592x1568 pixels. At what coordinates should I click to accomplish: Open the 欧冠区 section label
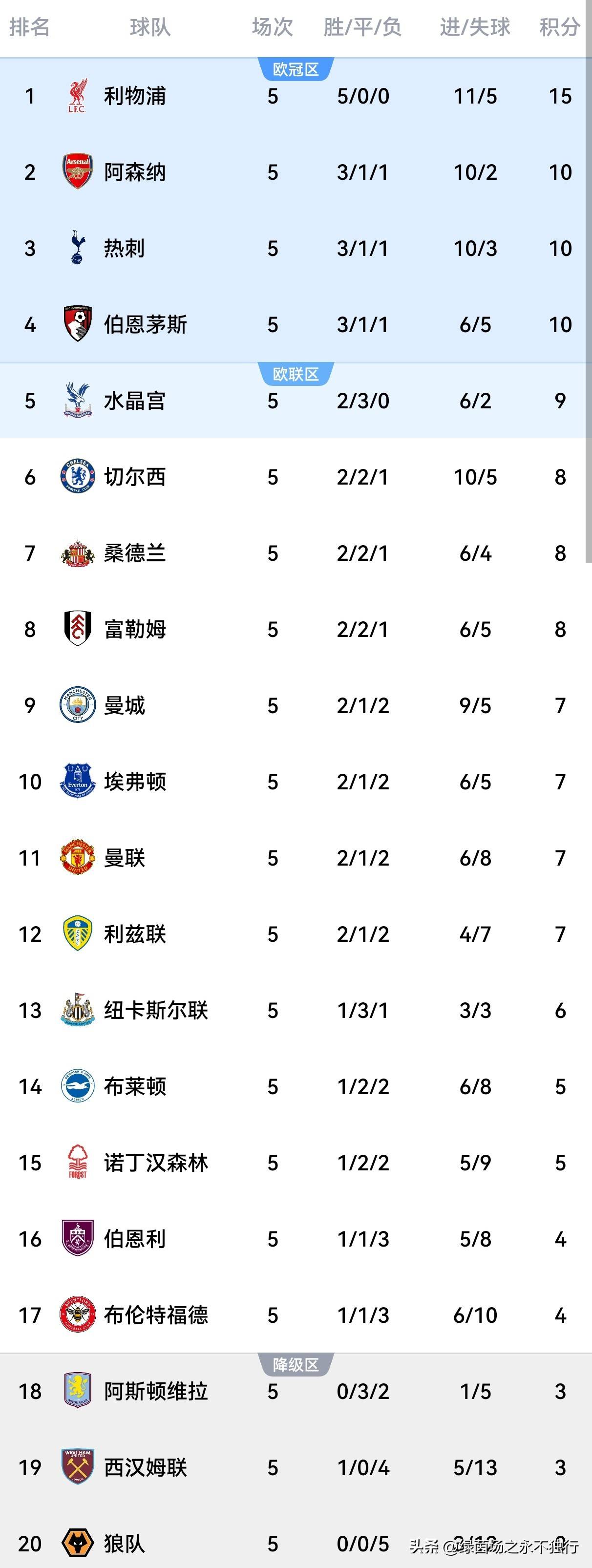296,69
